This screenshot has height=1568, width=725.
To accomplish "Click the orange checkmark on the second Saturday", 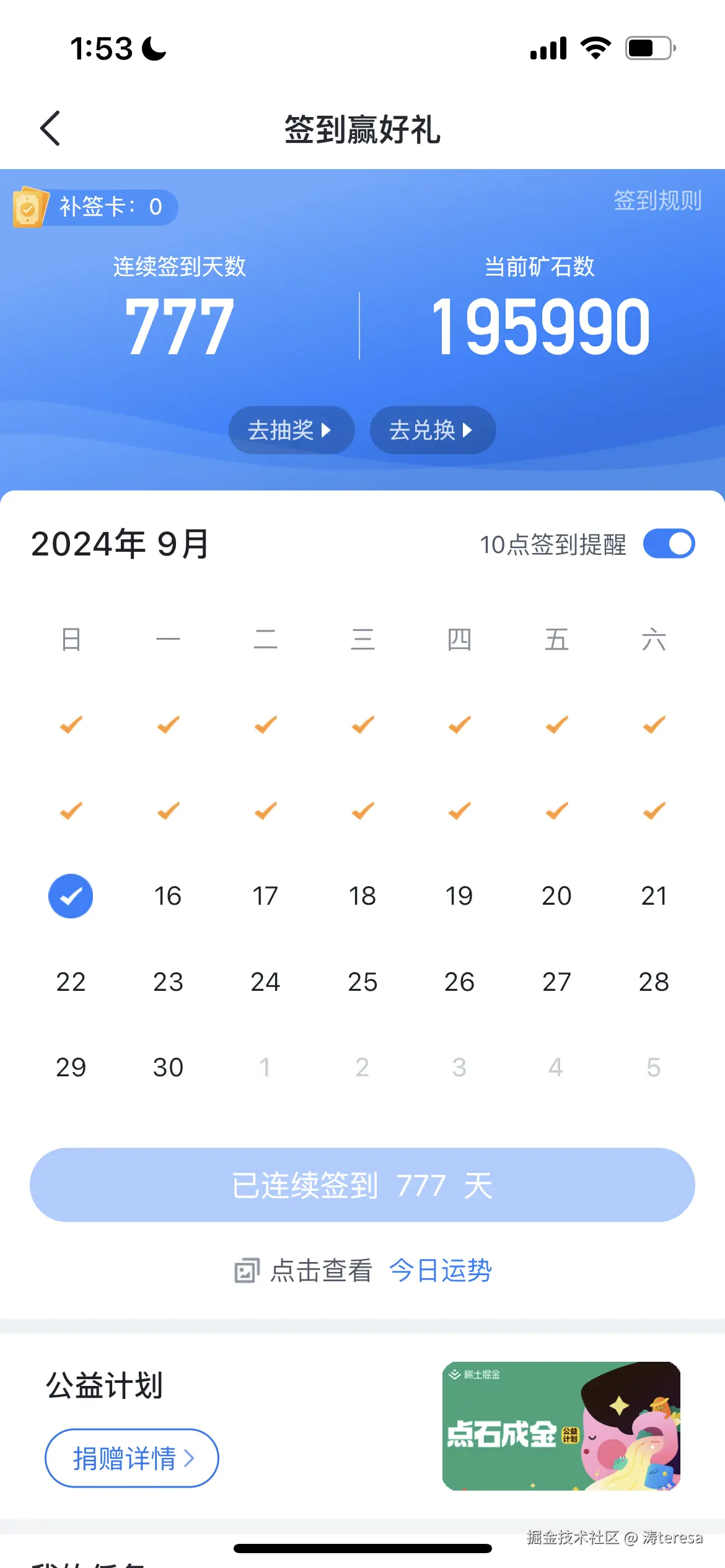I will (652, 810).
